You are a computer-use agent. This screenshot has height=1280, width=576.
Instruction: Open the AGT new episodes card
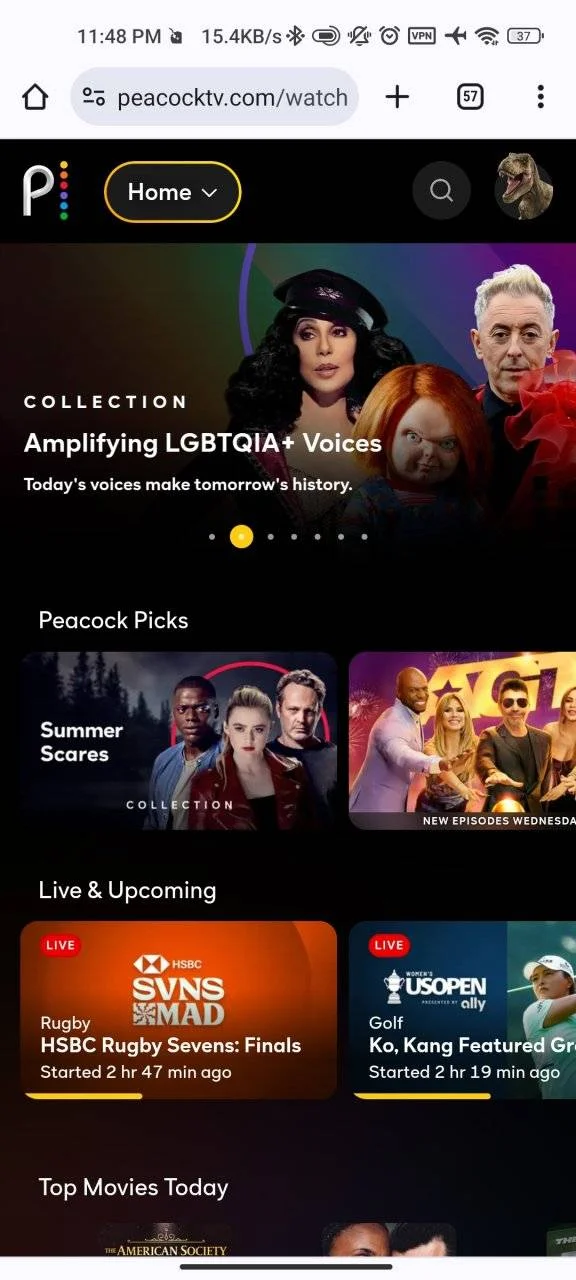462,741
